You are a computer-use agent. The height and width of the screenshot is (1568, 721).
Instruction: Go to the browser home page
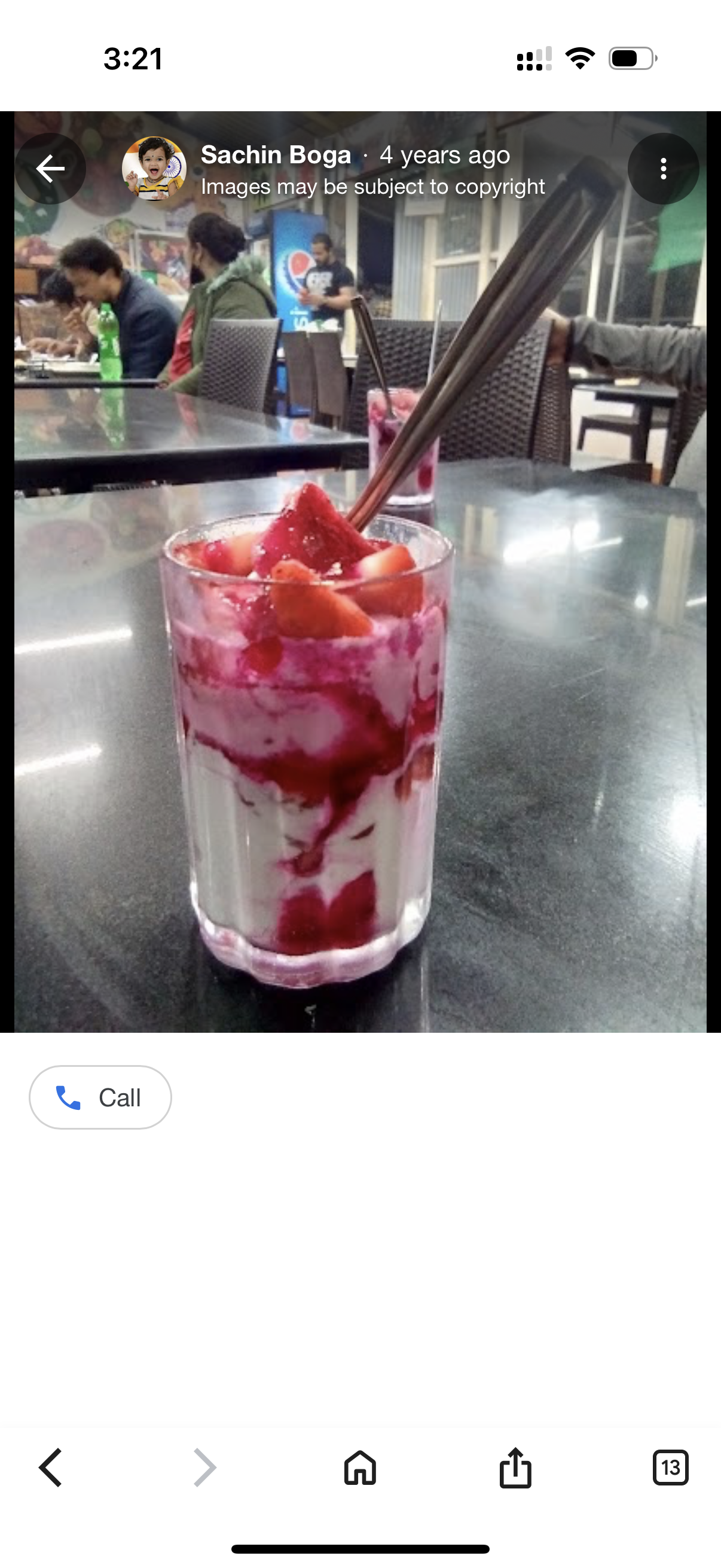click(x=360, y=1468)
